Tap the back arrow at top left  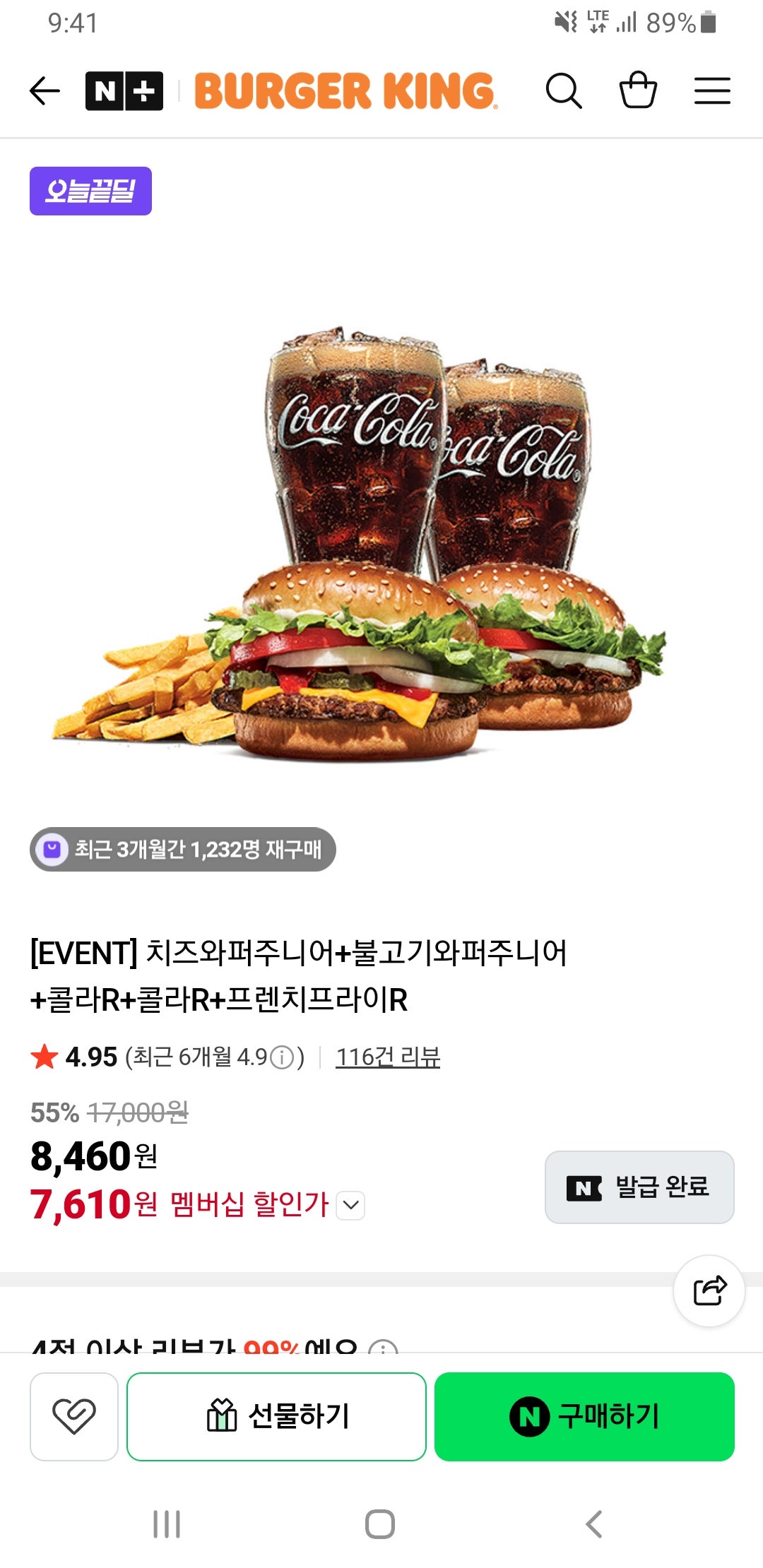pyautogui.click(x=42, y=90)
